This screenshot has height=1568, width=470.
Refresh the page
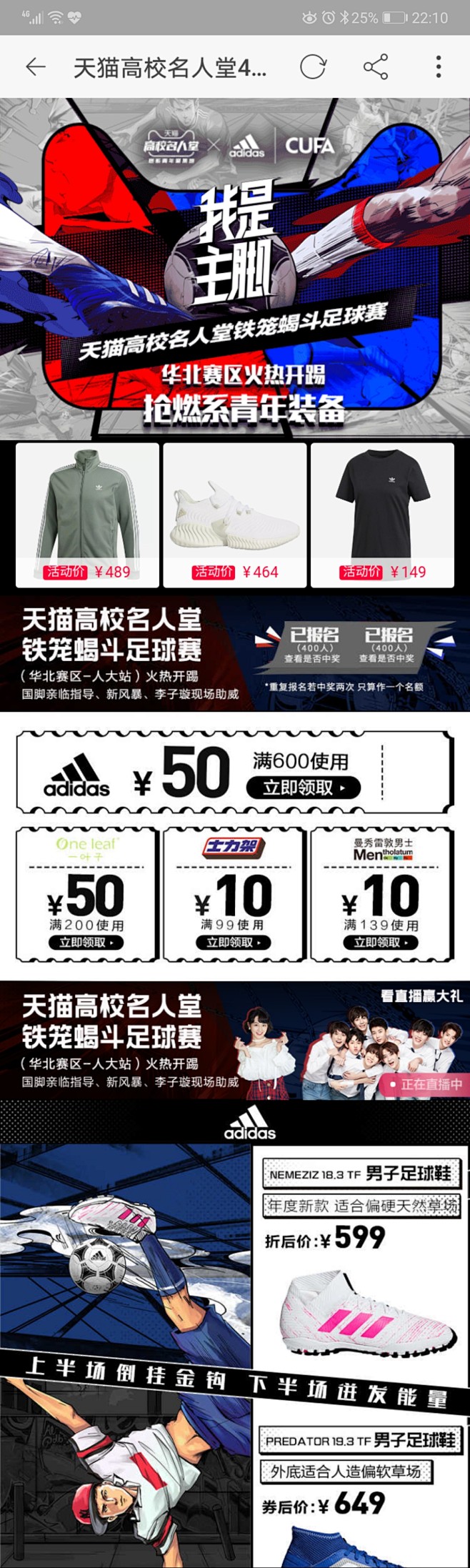click(x=313, y=67)
